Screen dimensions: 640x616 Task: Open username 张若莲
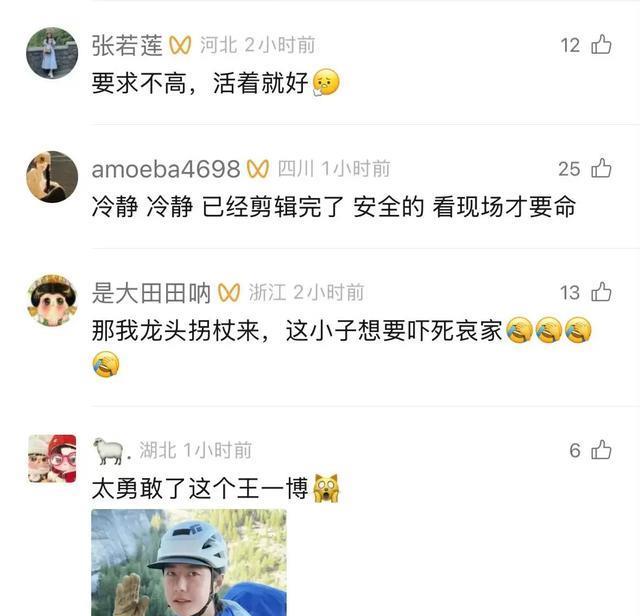click(127, 45)
